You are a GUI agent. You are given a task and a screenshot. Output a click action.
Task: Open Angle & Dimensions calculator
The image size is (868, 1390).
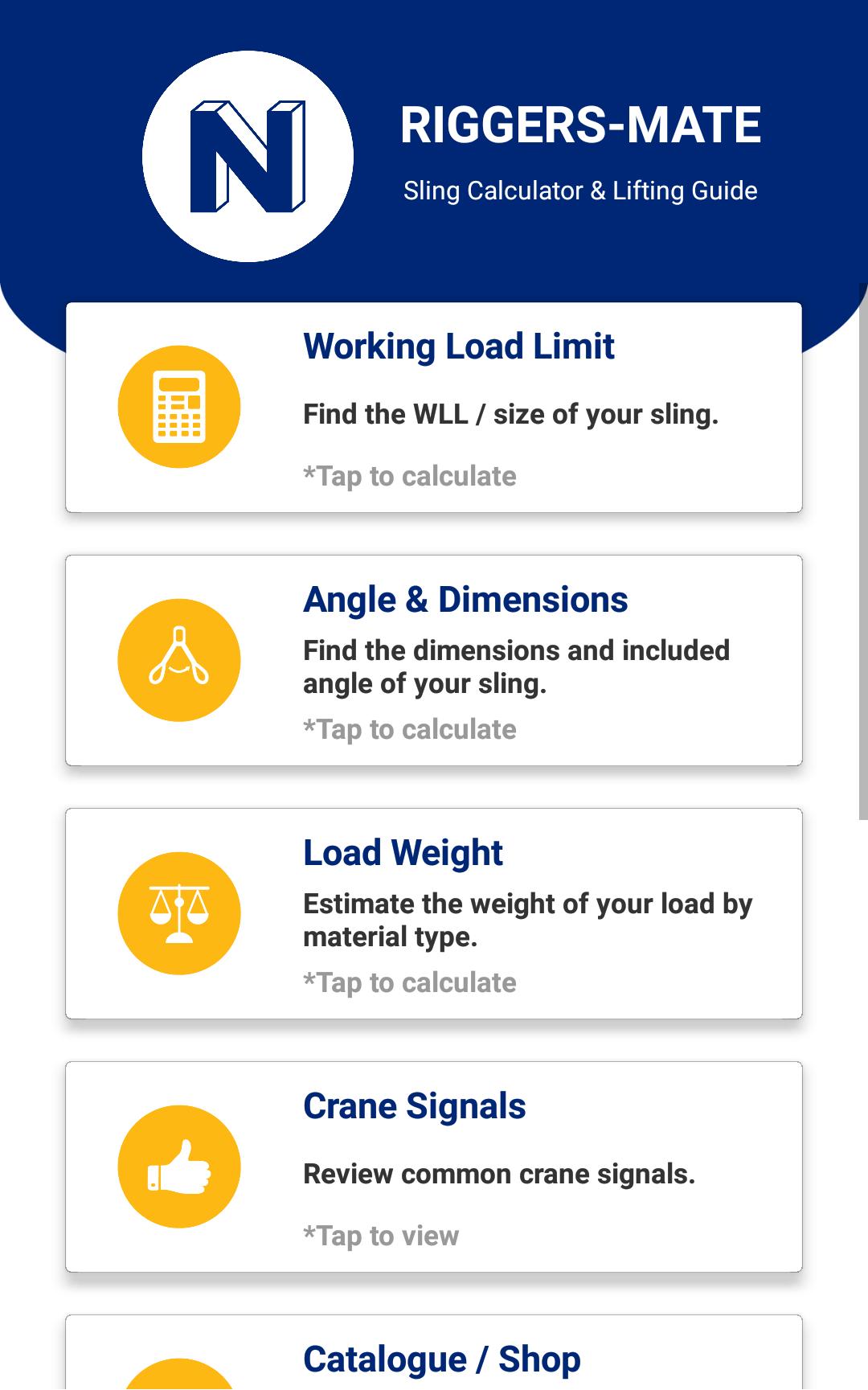click(434, 660)
